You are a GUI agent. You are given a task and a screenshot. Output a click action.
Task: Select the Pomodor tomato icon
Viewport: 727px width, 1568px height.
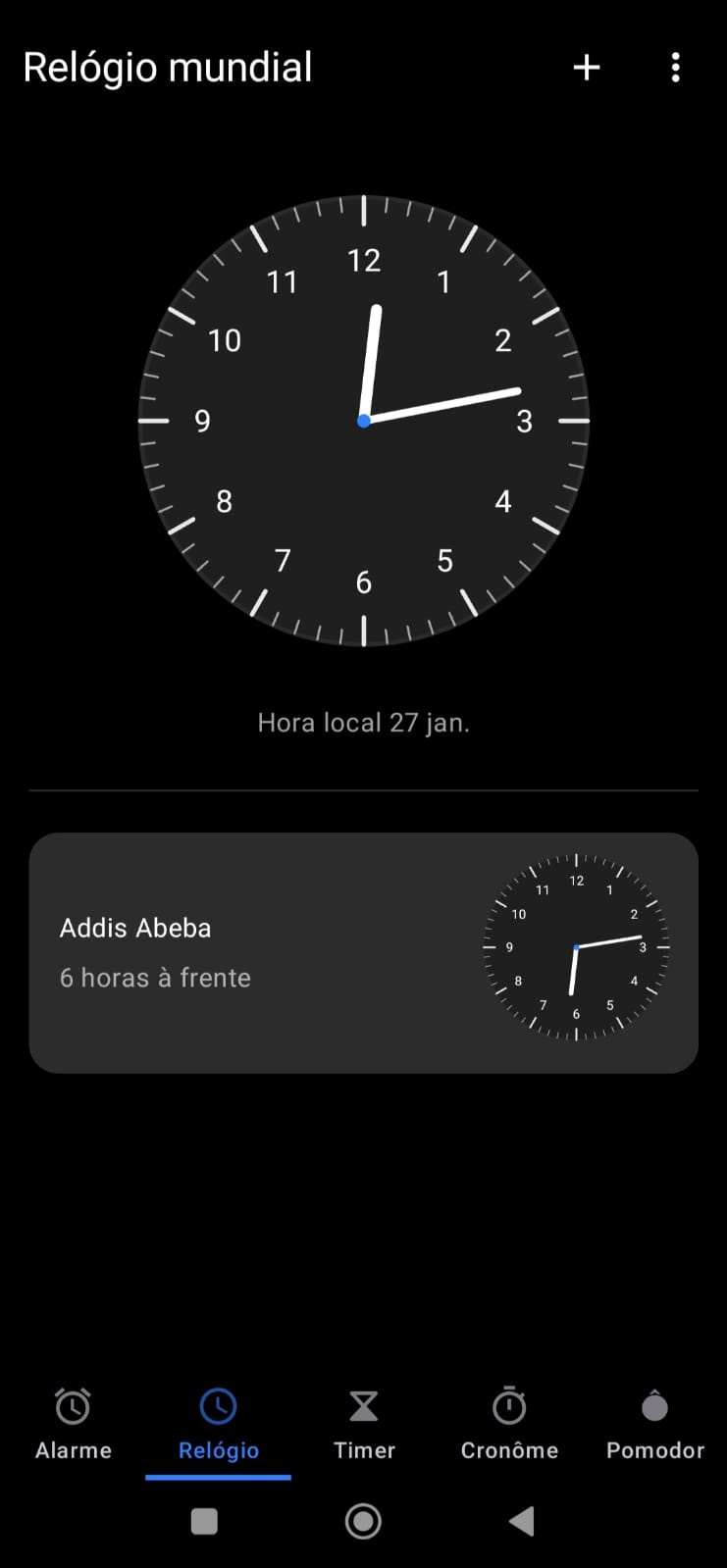654,1405
